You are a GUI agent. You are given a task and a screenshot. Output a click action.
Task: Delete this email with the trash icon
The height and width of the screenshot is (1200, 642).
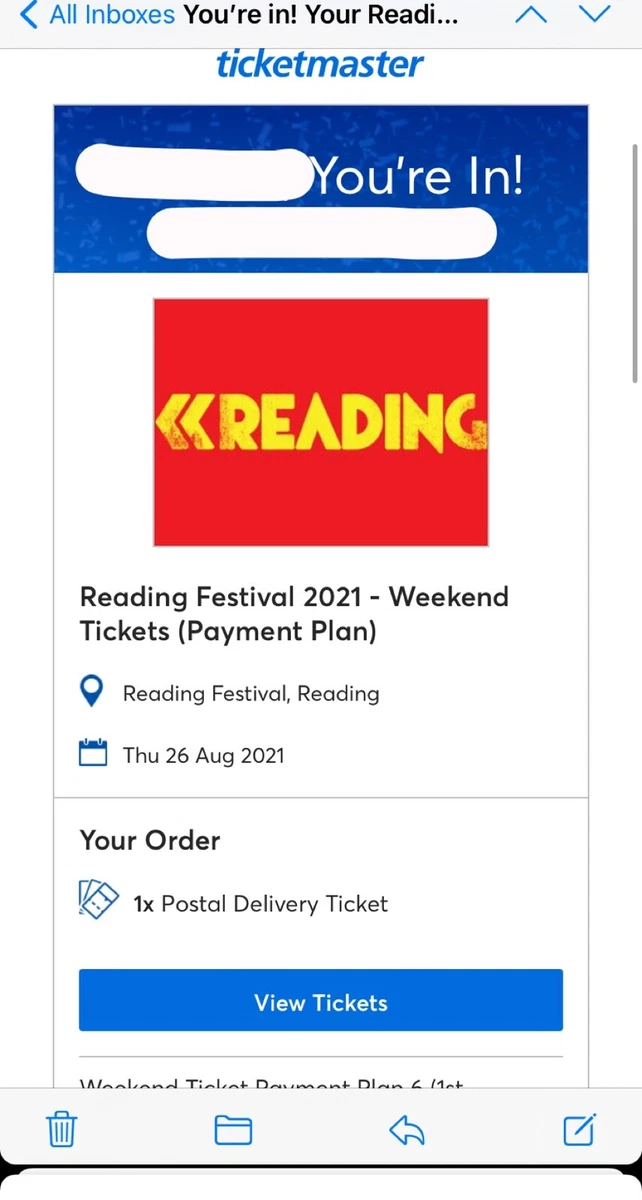click(x=62, y=1129)
